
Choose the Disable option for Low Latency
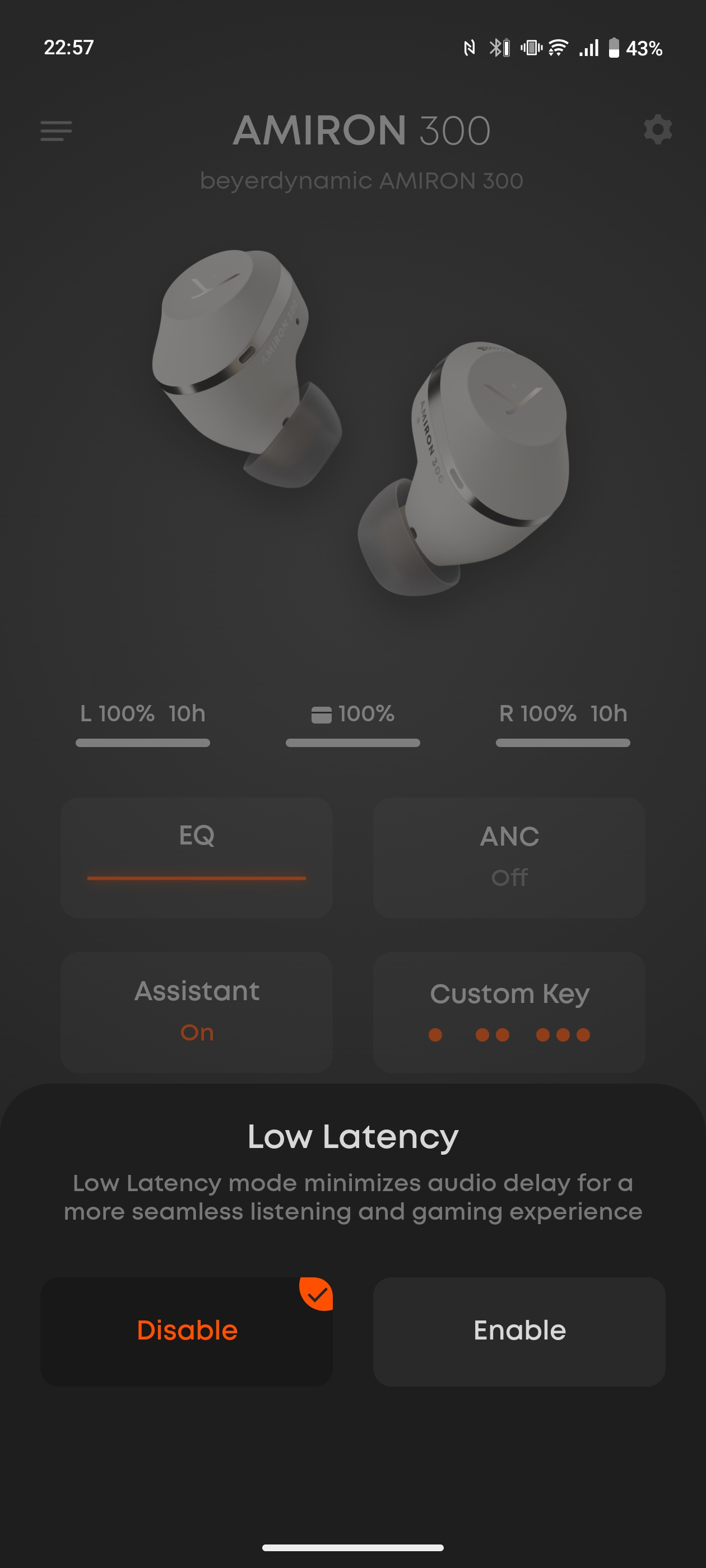tap(187, 1331)
